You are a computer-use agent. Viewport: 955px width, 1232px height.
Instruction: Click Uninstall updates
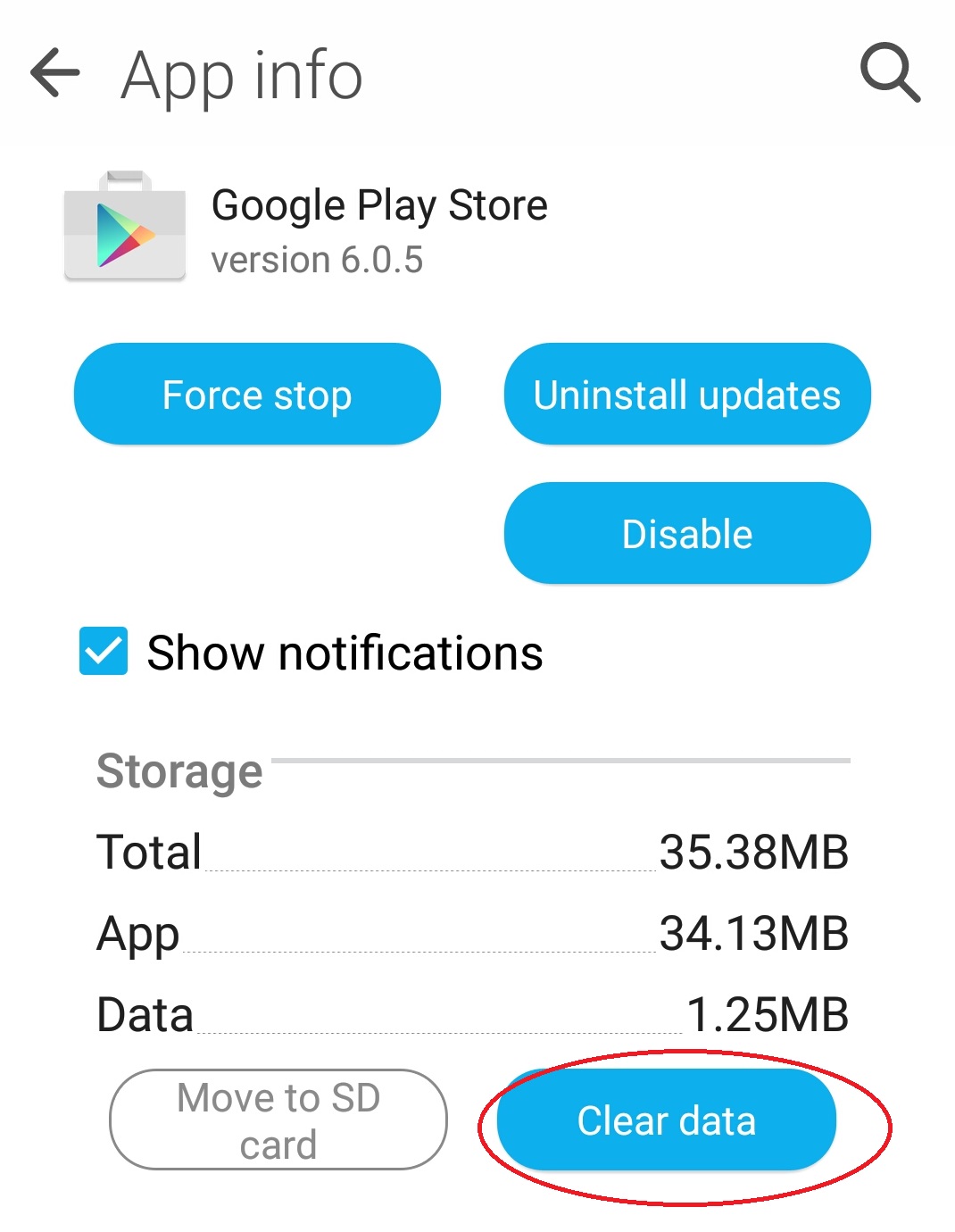click(x=685, y=394)
